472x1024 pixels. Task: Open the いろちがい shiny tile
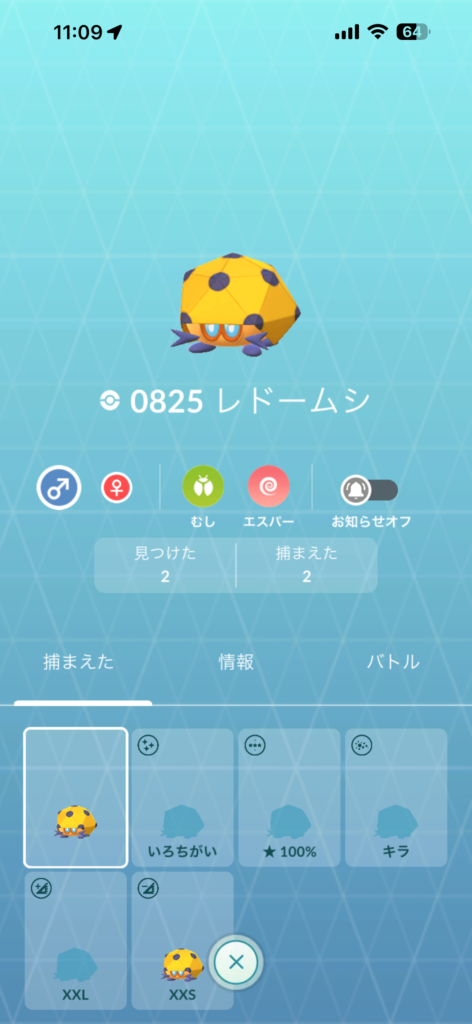pyautogui.click(x=182, y=797)
